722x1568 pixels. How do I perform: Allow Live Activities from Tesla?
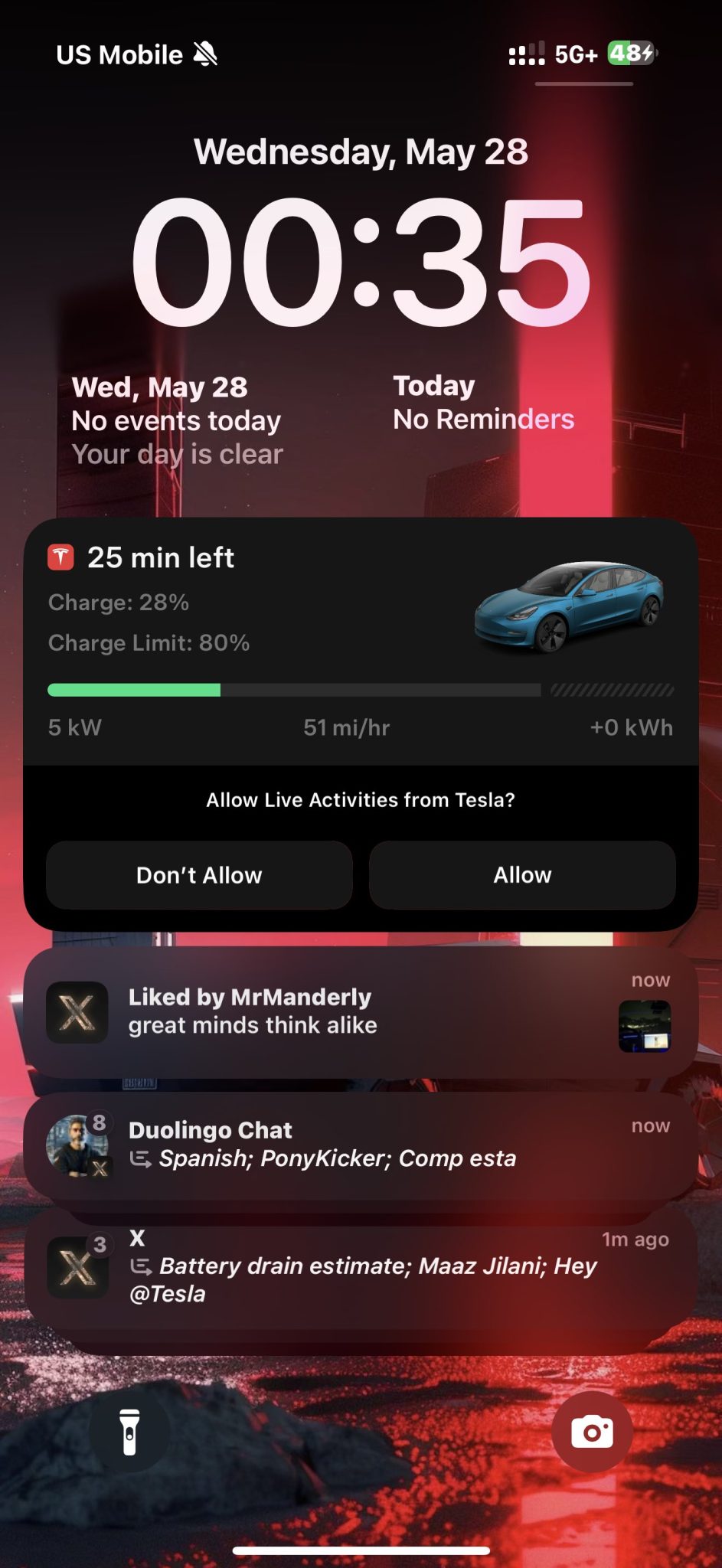pos(522,875)
